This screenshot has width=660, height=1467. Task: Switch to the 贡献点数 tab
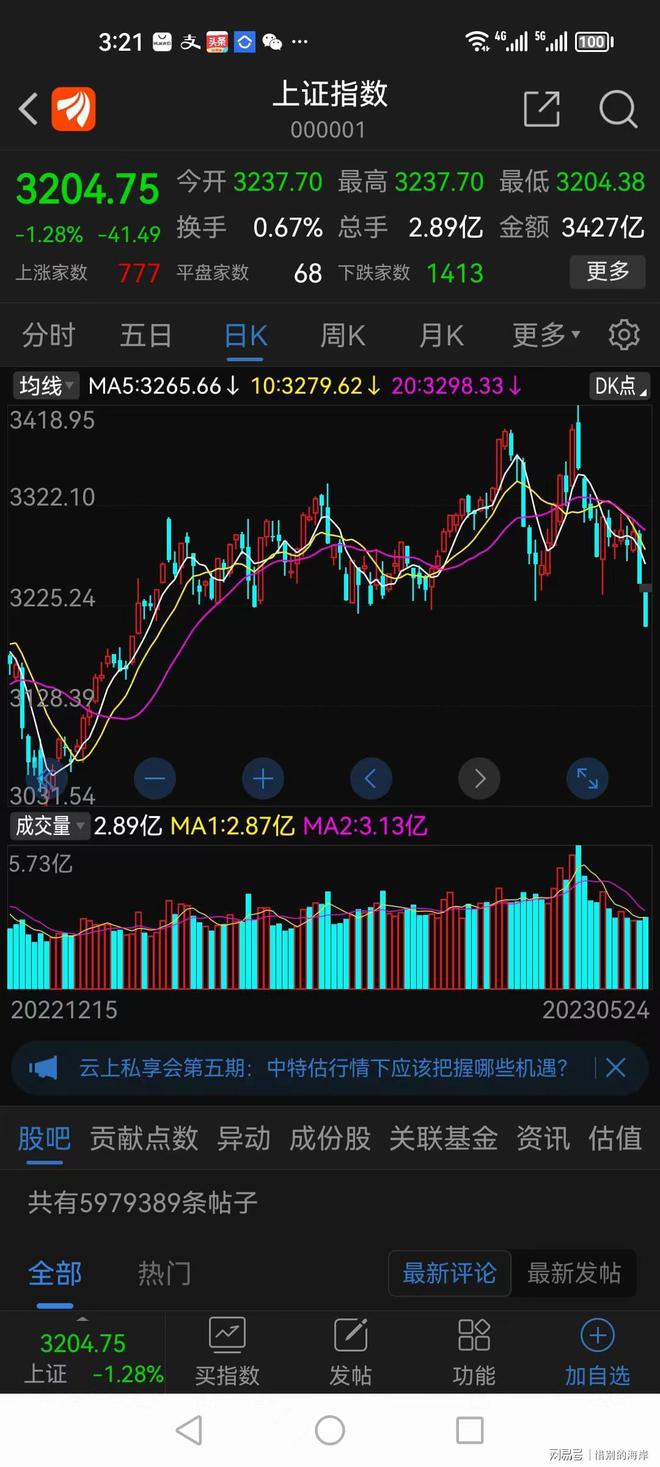click(x=144, y=1138)
